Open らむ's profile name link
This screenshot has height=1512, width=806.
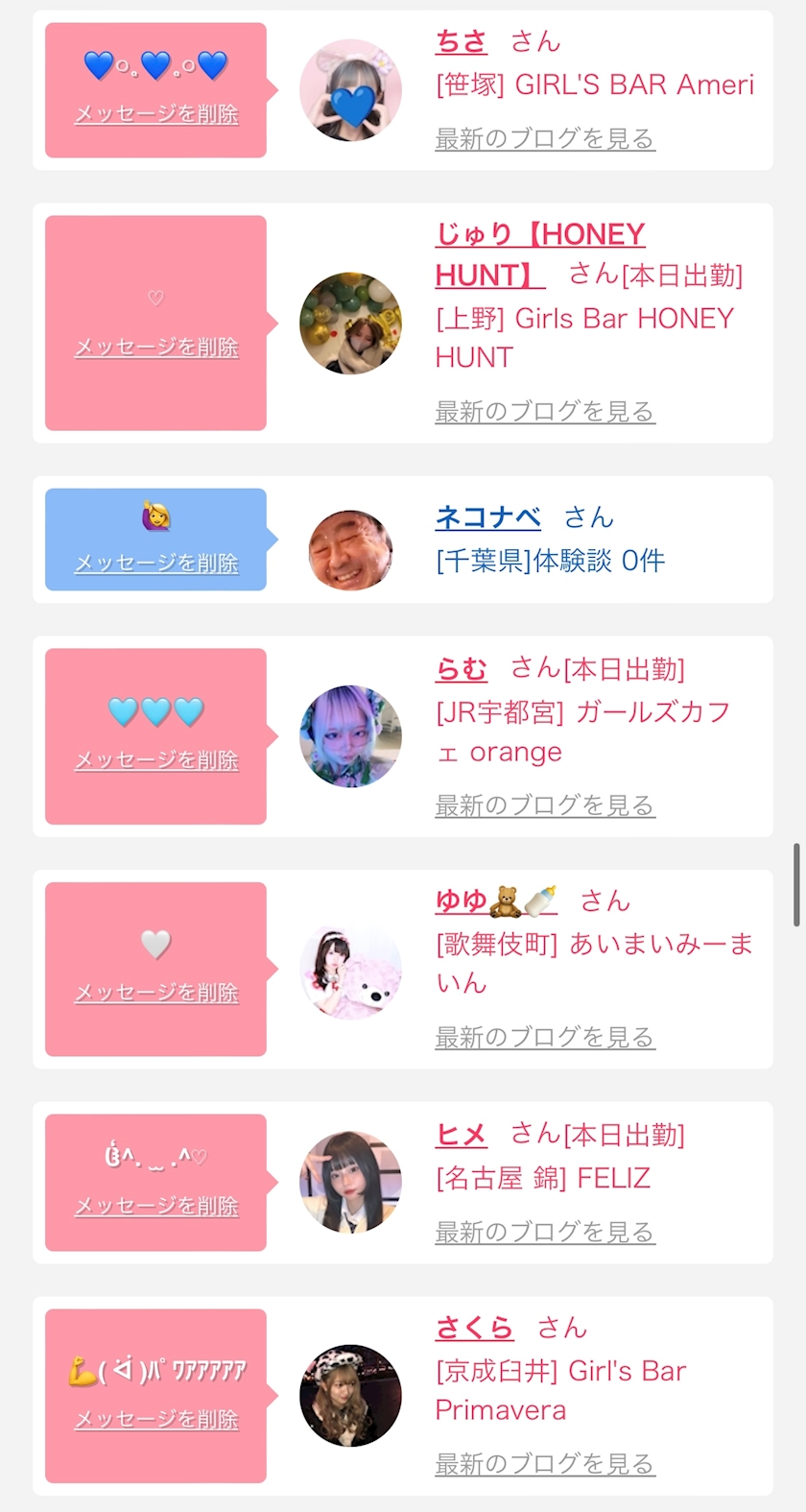pos(462,669)
